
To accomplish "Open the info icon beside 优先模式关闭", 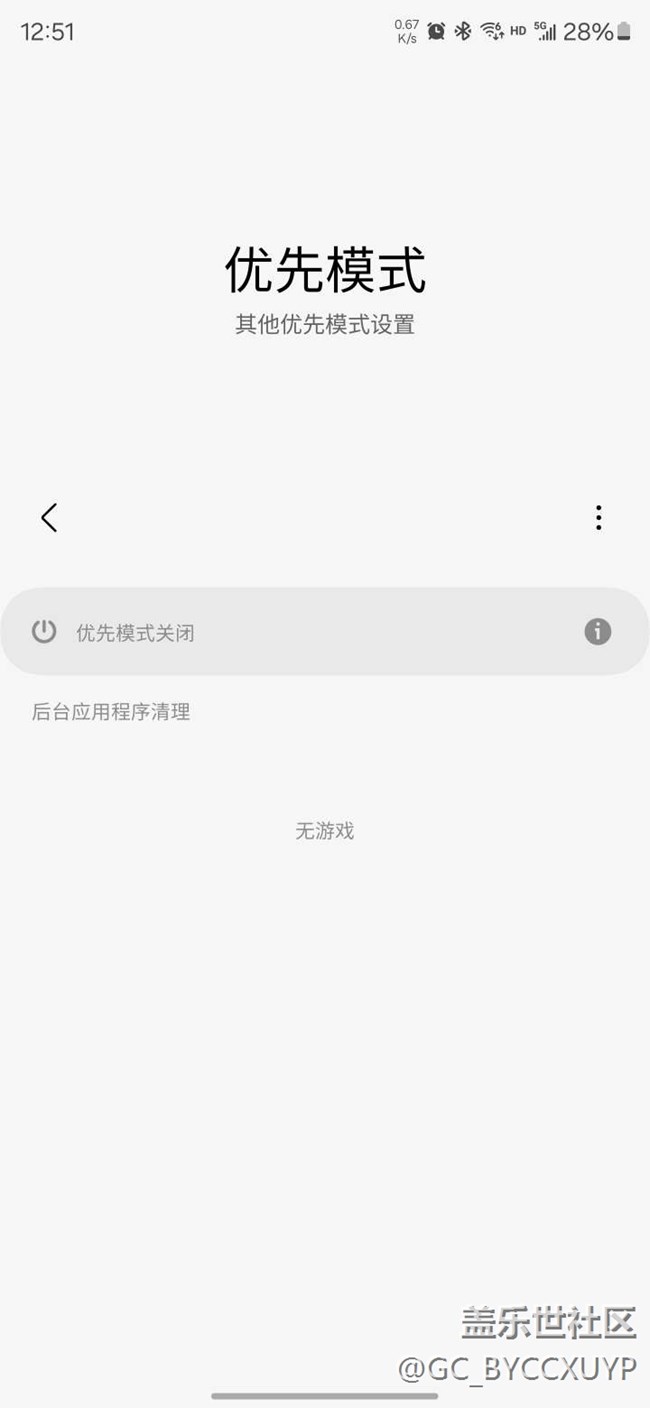I will click(598, 631).
